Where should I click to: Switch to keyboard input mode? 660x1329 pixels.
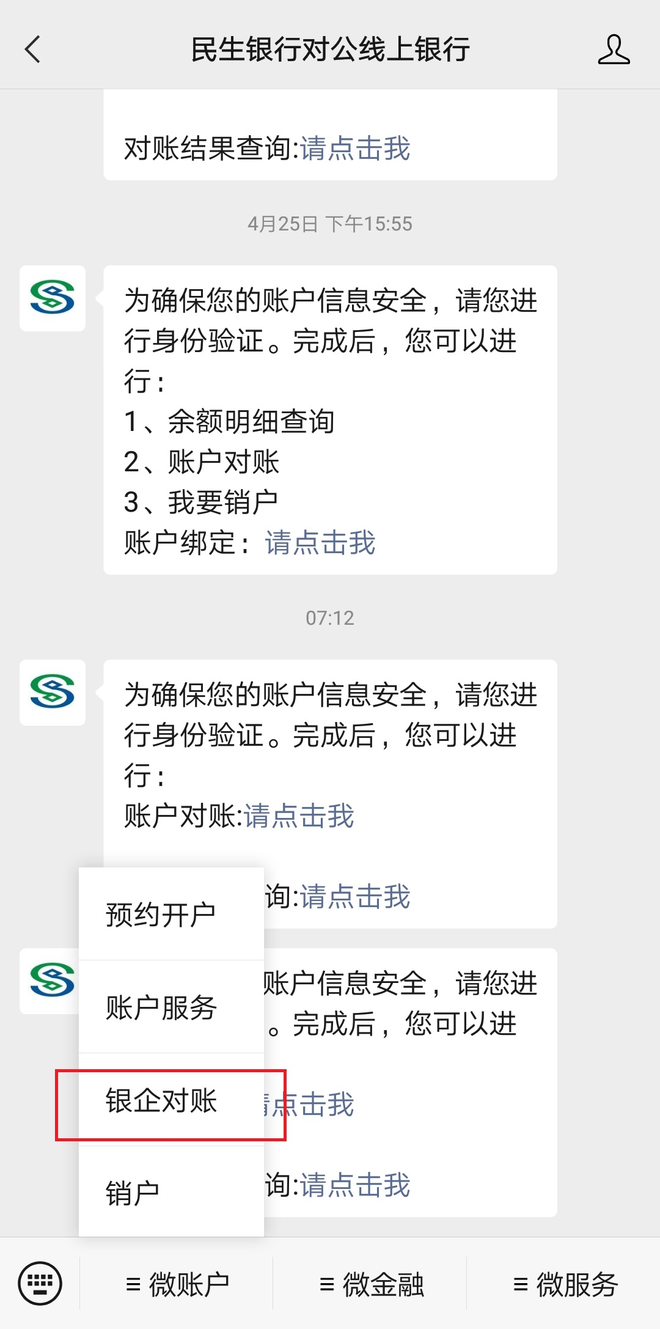pos(40,1284)
